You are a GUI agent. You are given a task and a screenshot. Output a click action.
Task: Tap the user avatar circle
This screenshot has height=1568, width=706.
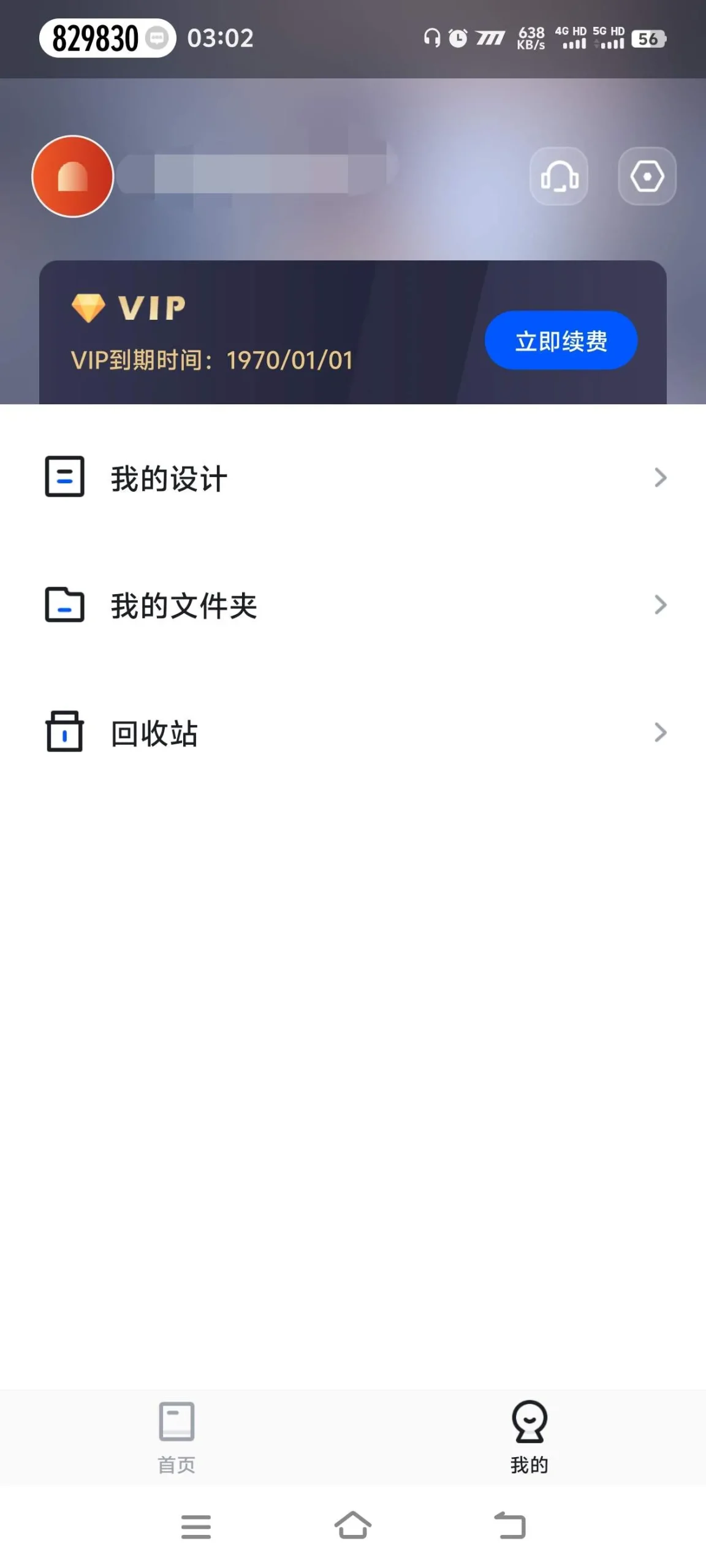click(x=72, y=176)
